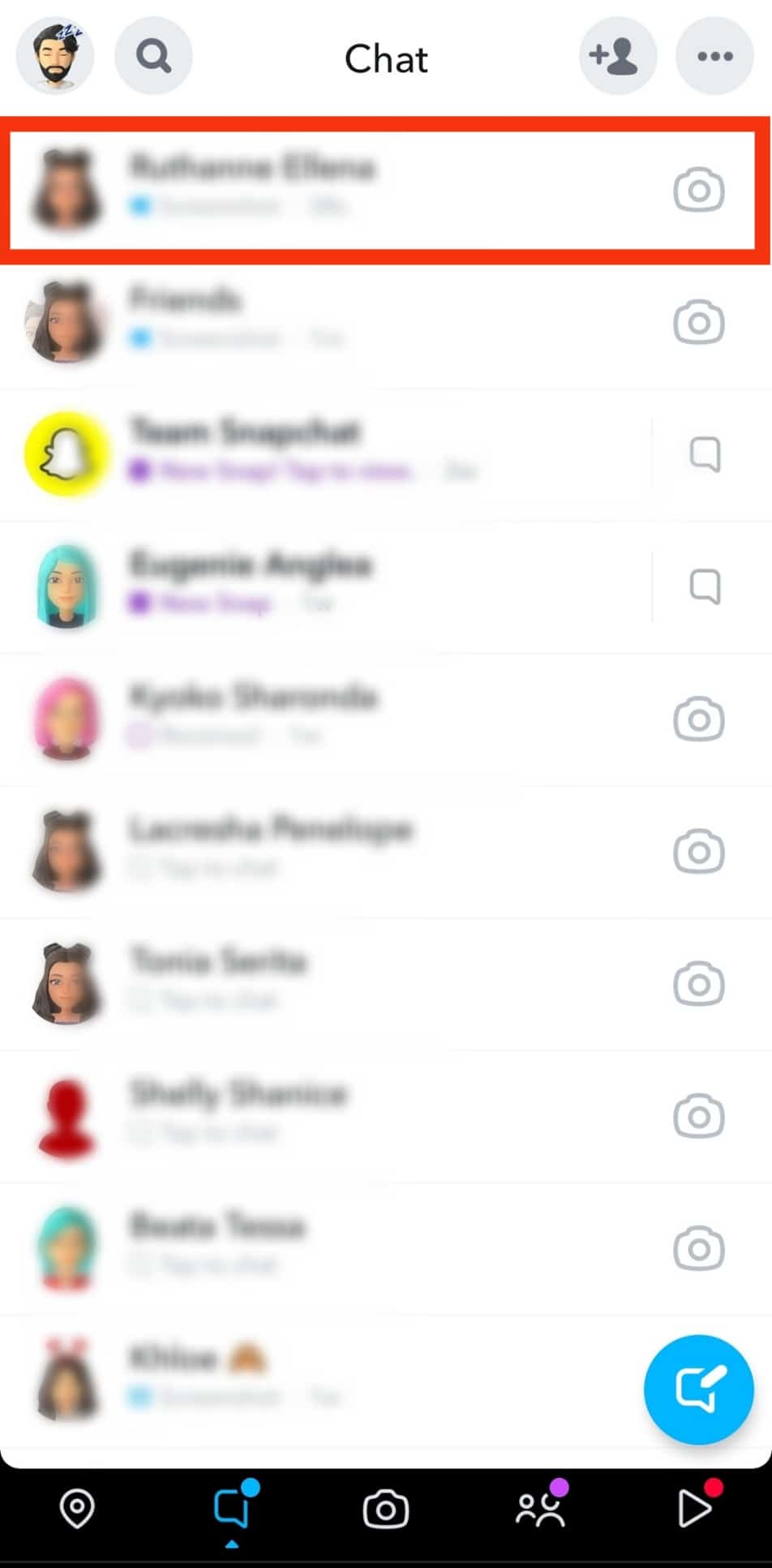The image size is (772, 1568).
Task: Switch to the Spotlight play tab
Action: pos(694,1509)
